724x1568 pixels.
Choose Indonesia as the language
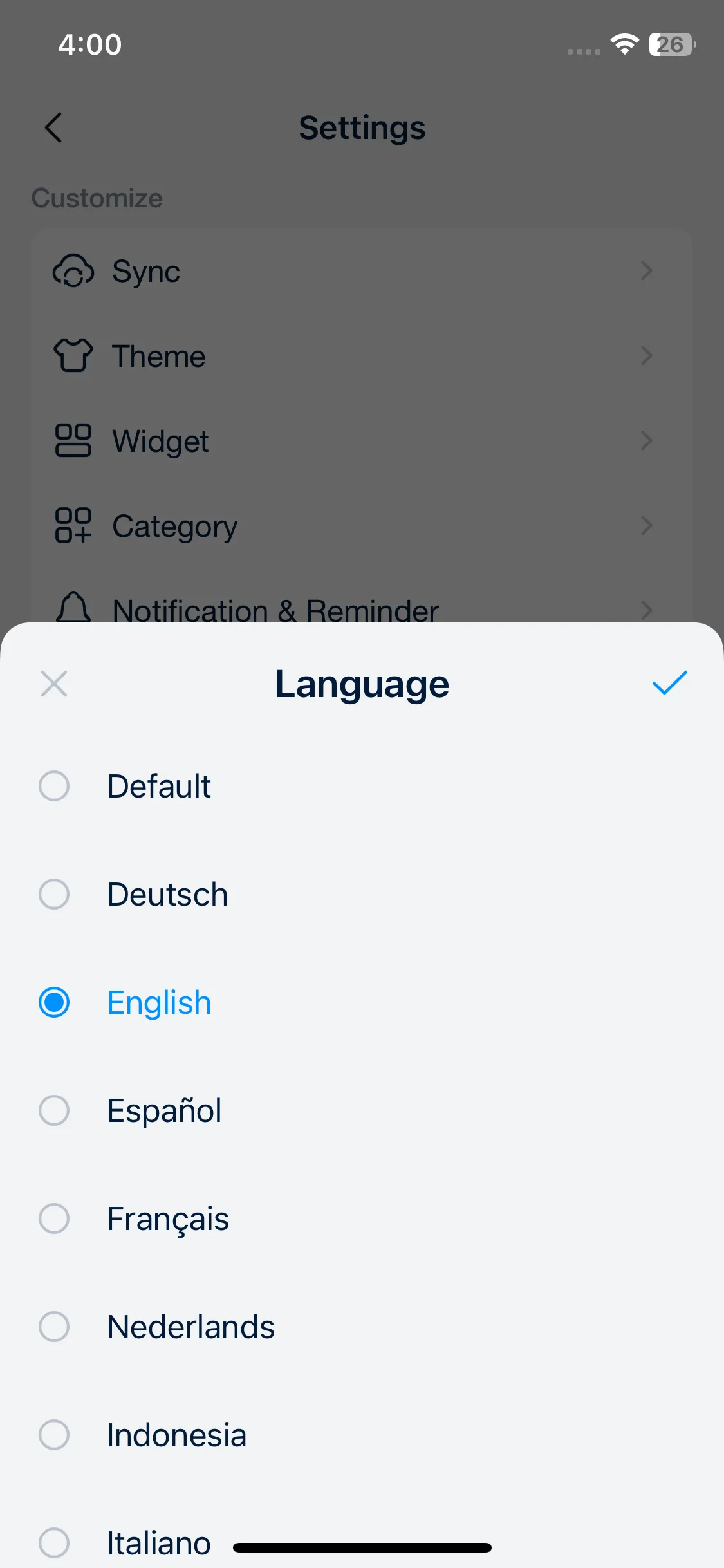click(x=54, y=1435)
